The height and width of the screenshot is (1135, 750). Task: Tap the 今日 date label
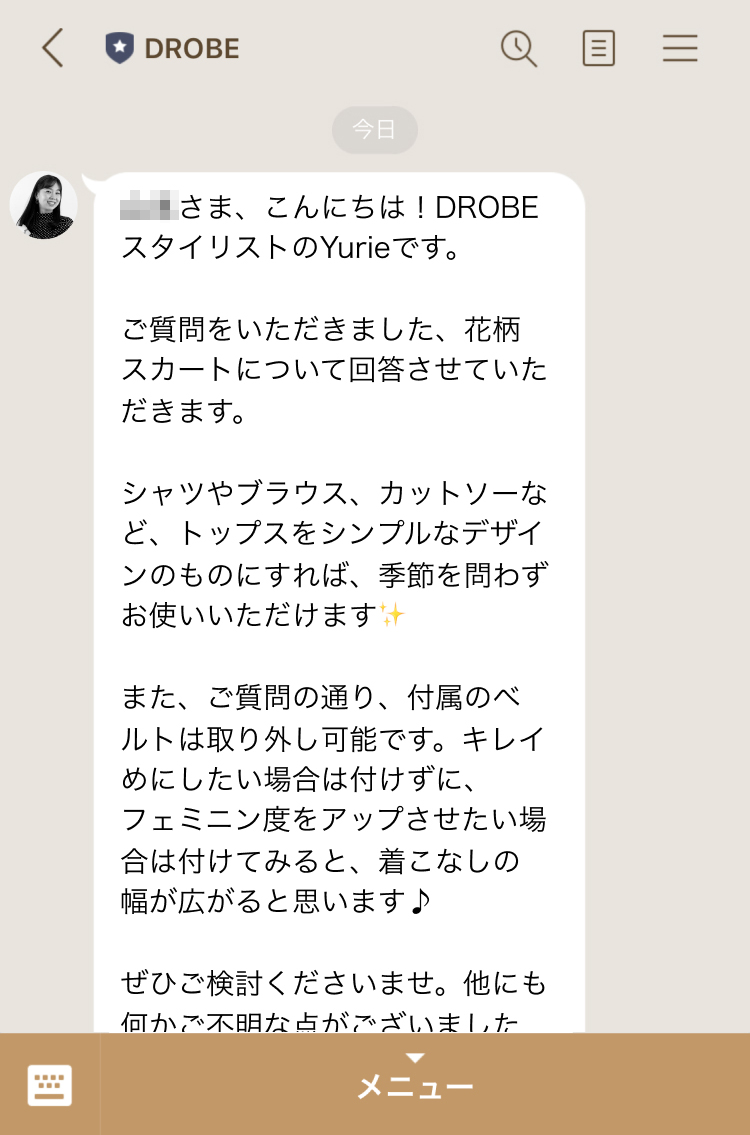pyautogui.click(x=374, y=130)
